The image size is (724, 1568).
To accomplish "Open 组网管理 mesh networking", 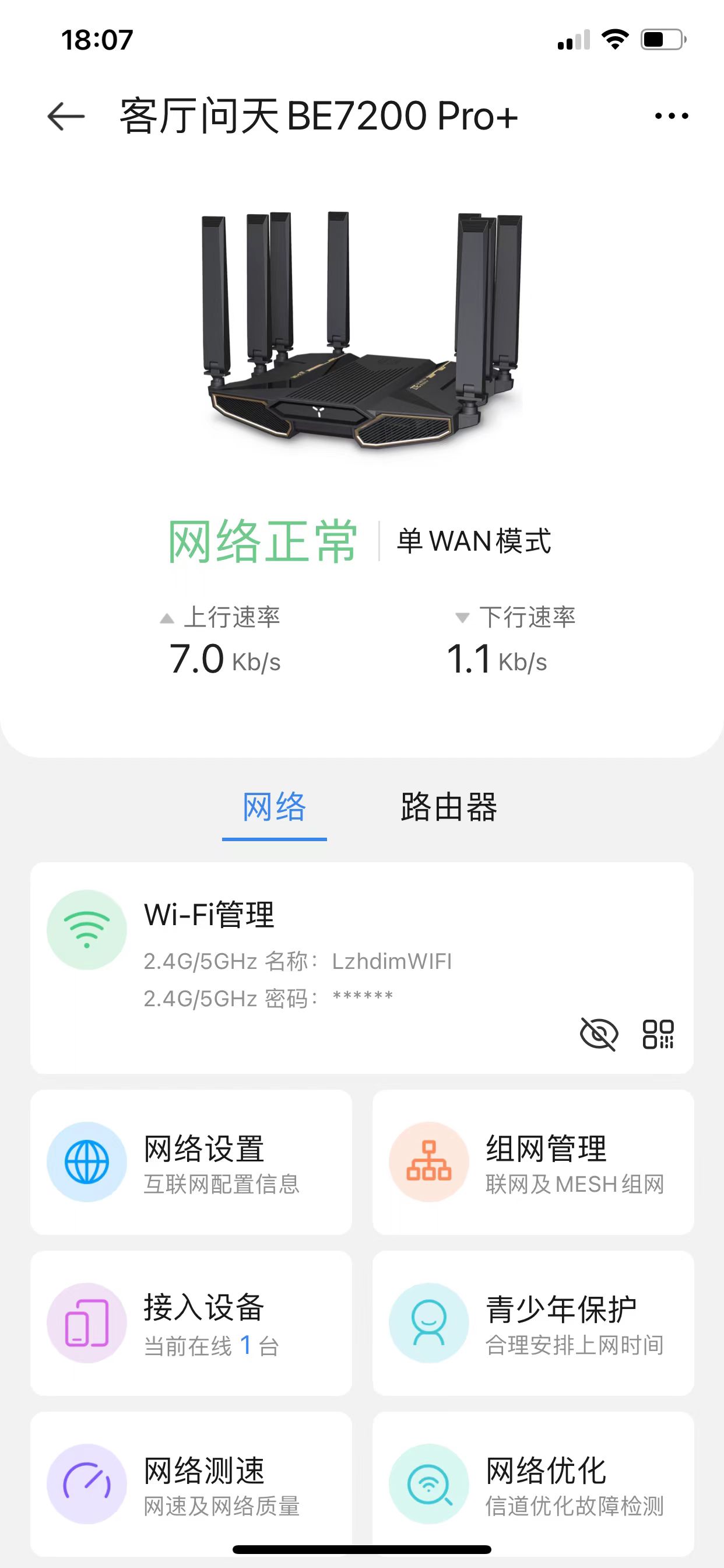I will (533, 1162).
